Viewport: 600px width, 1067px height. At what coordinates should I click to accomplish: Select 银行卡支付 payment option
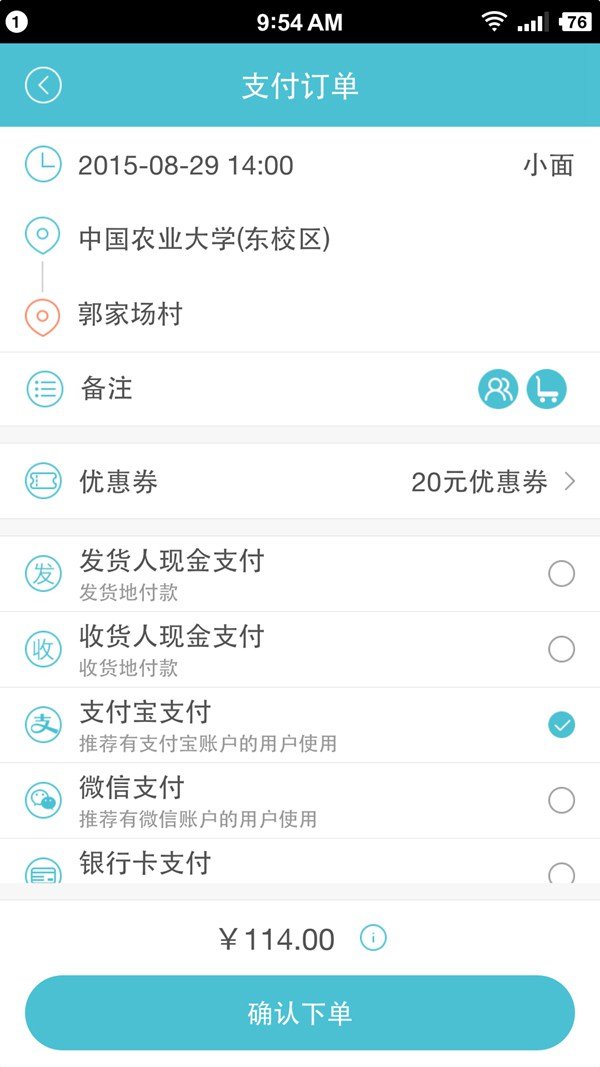561,871
